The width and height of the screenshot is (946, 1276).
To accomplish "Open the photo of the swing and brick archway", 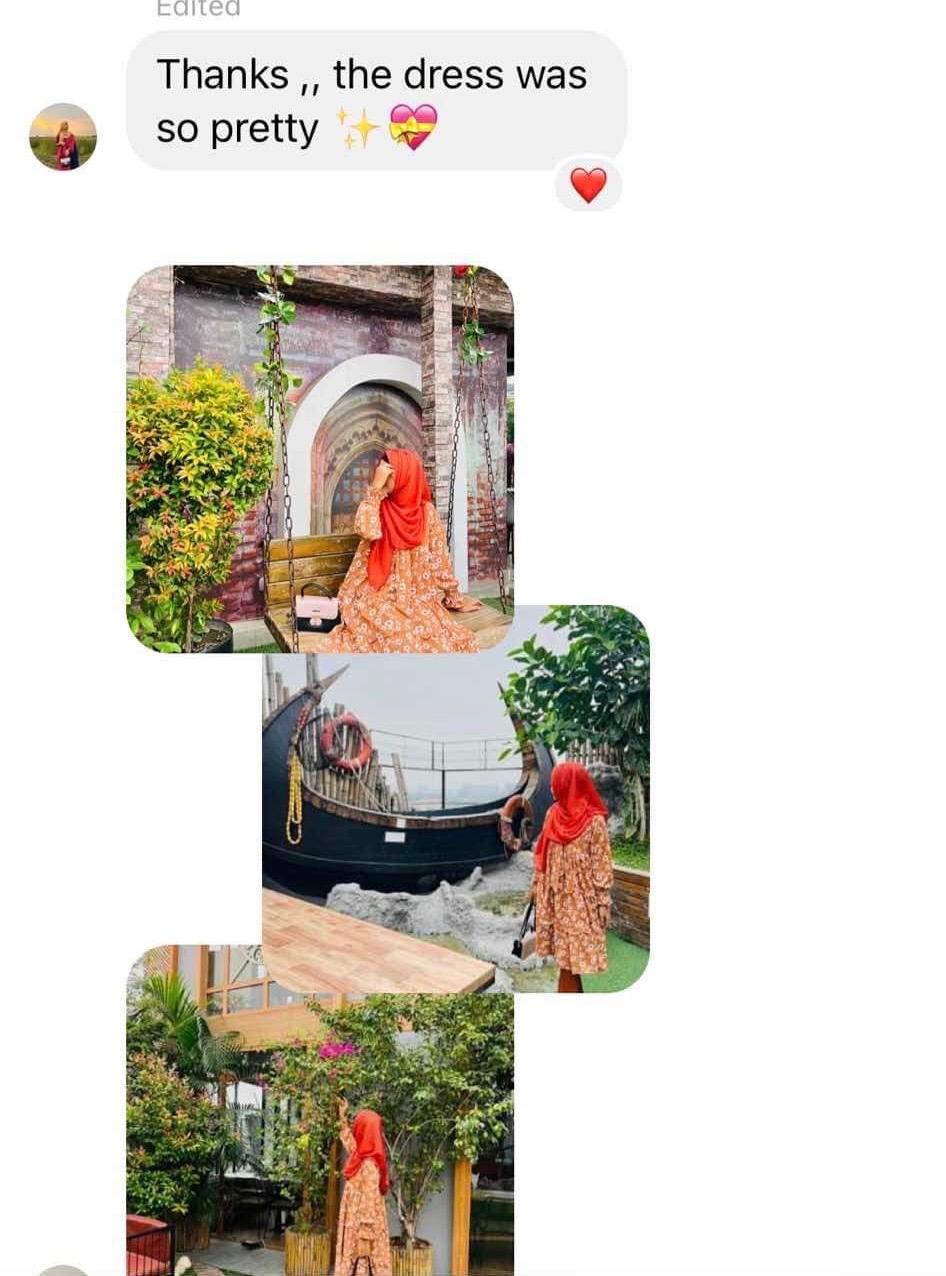I will 320,455.
